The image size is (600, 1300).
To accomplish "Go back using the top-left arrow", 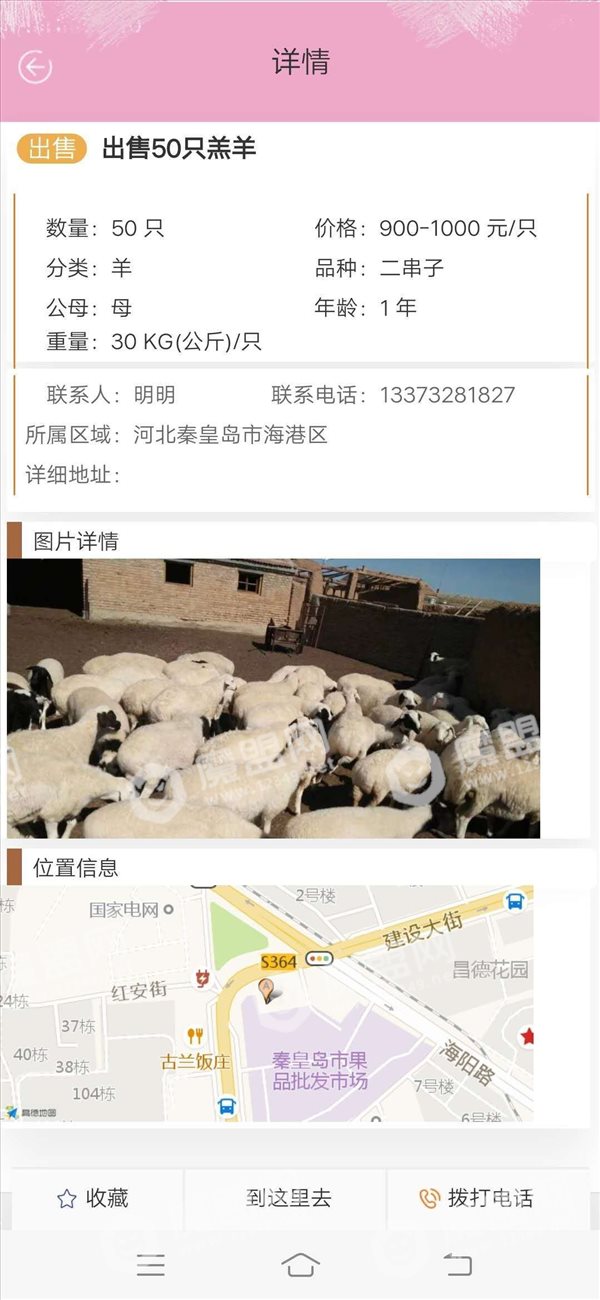I will point(35,67).
